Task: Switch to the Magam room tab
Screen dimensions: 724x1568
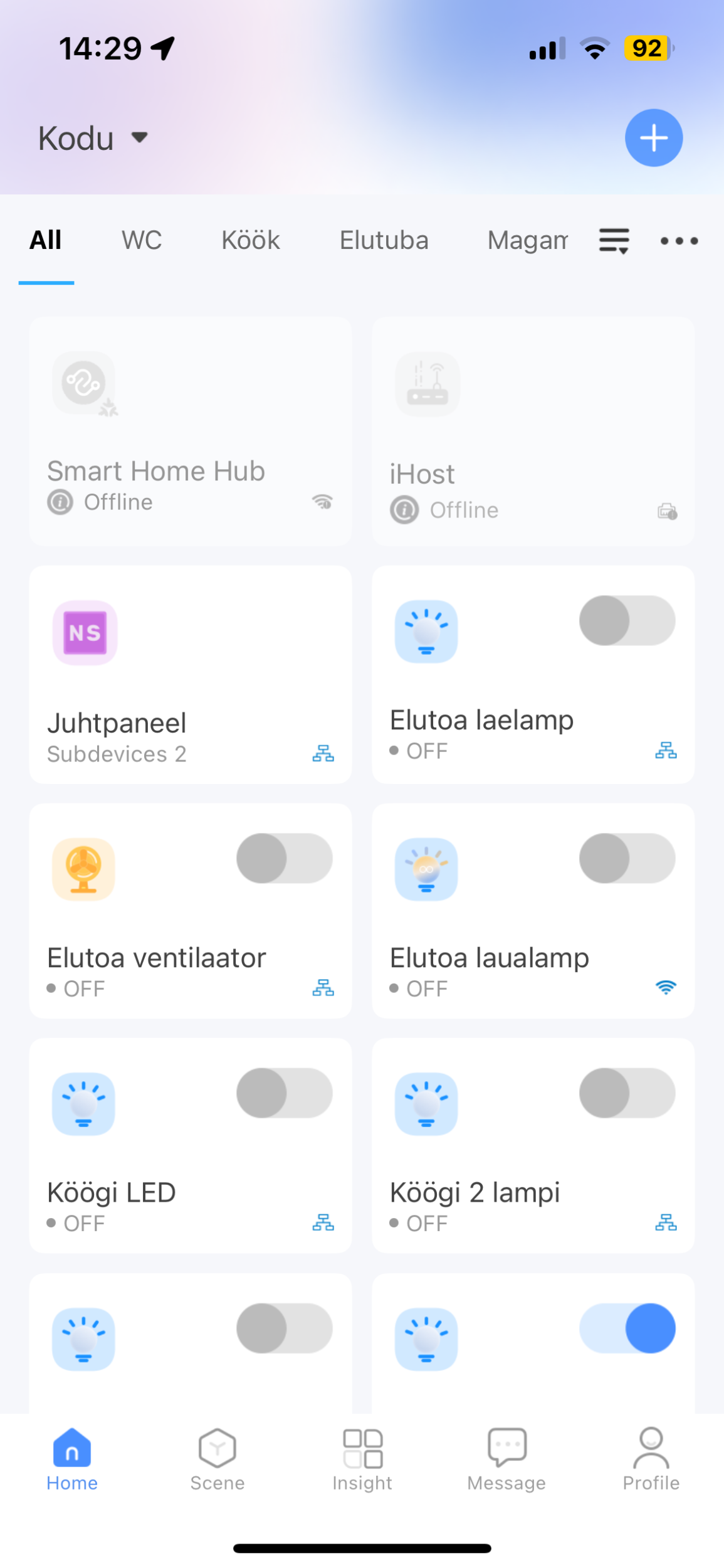Action: tap(528, 240)
